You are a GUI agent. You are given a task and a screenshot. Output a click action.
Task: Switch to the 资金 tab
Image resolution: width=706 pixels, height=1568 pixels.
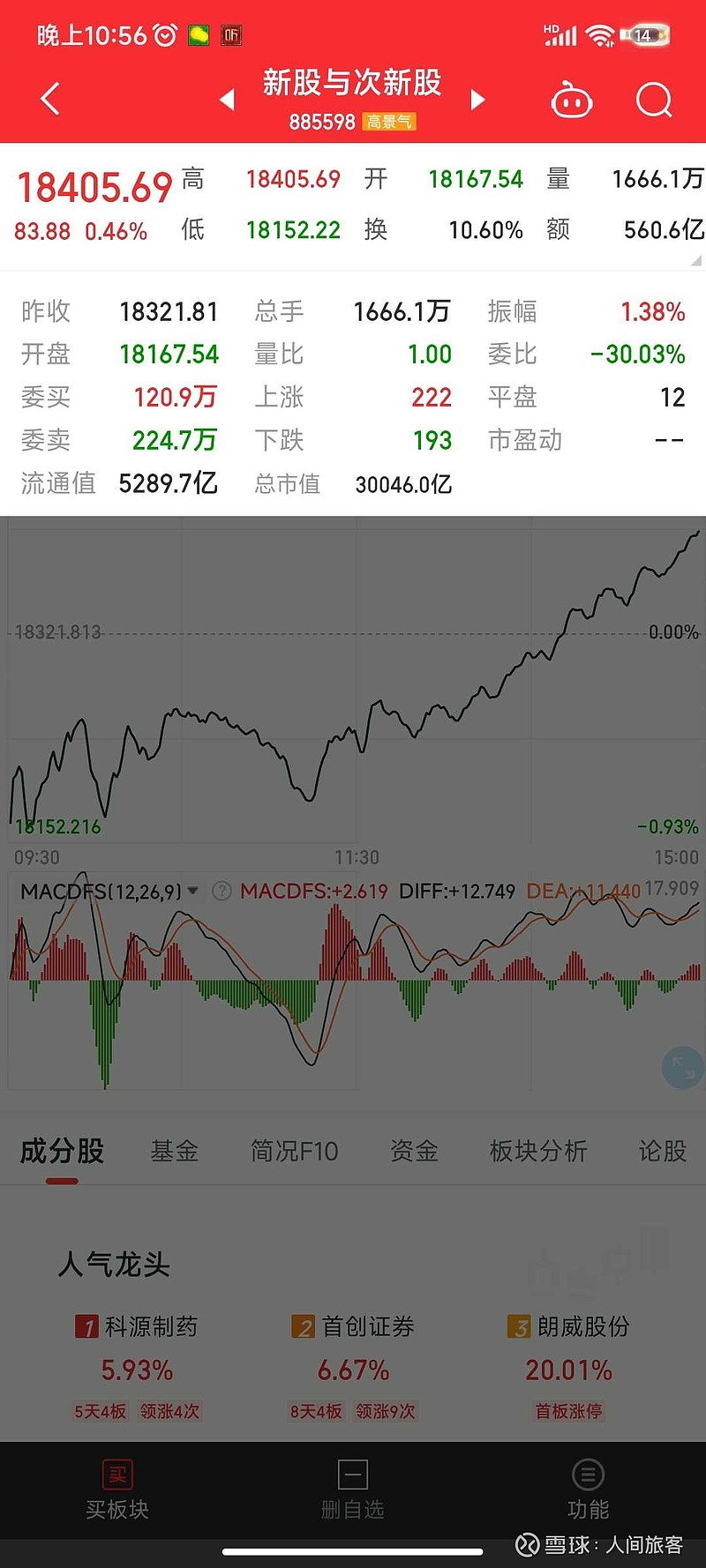(x=414, y=1151)
